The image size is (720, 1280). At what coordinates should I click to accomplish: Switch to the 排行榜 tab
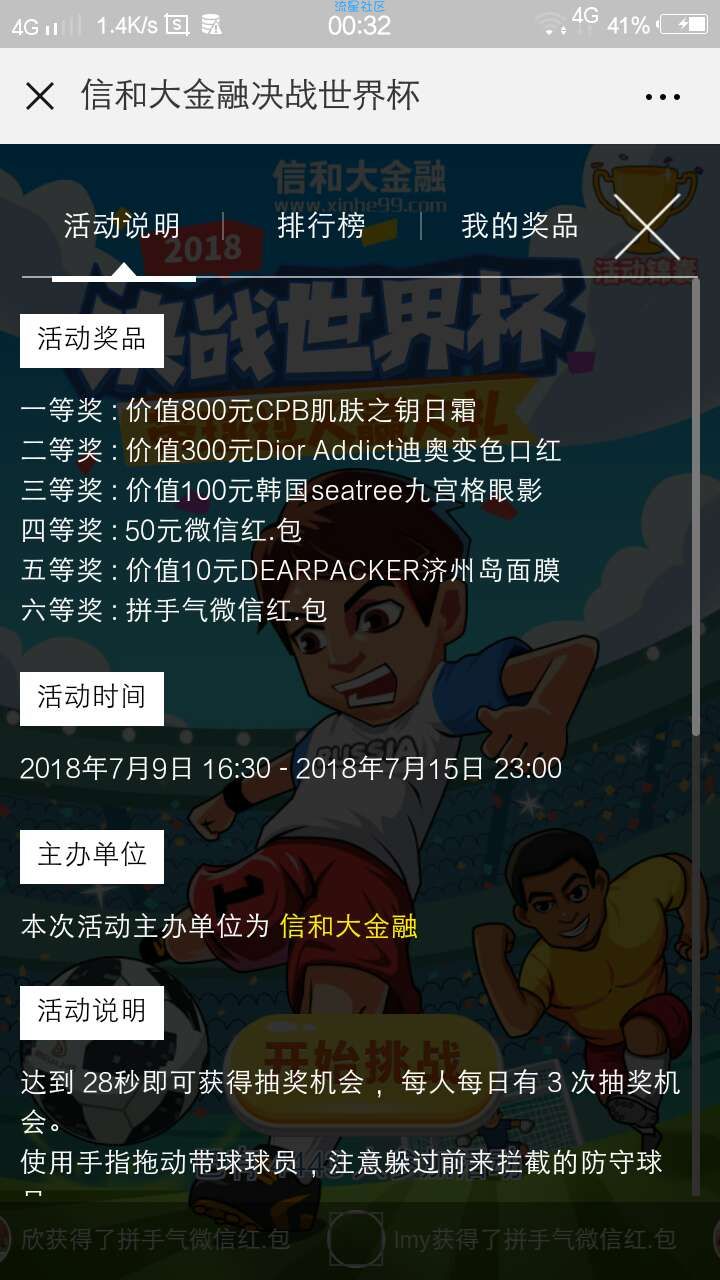coord(321,226)
